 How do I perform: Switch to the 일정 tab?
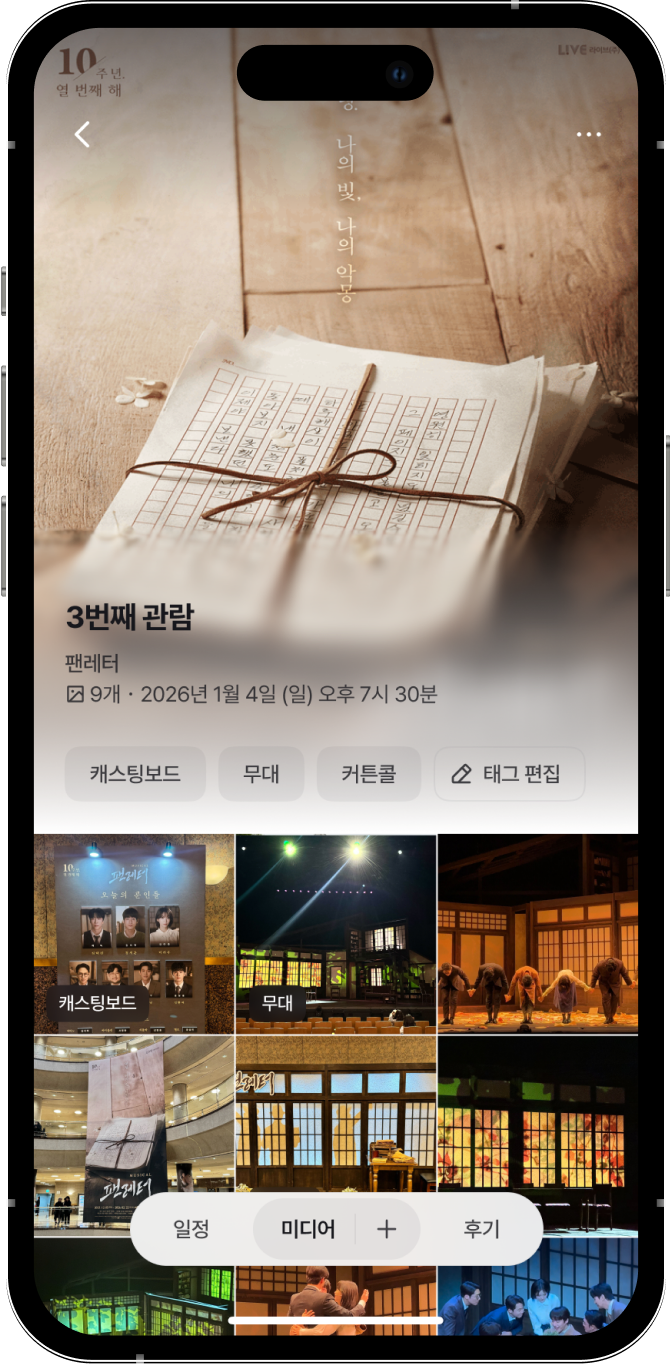(x=191, y=1229)
